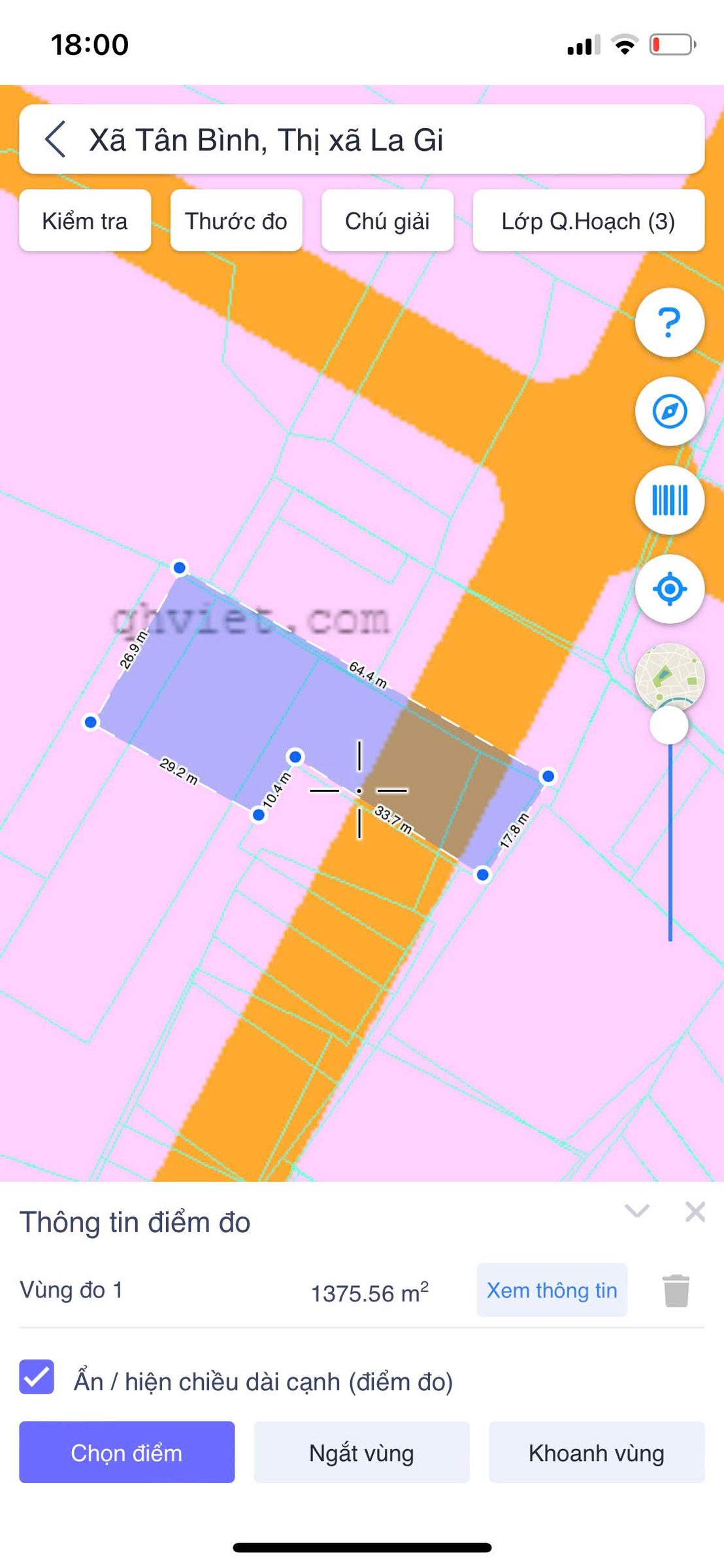Select the Chọn điểm button

tap(127, 1452)
